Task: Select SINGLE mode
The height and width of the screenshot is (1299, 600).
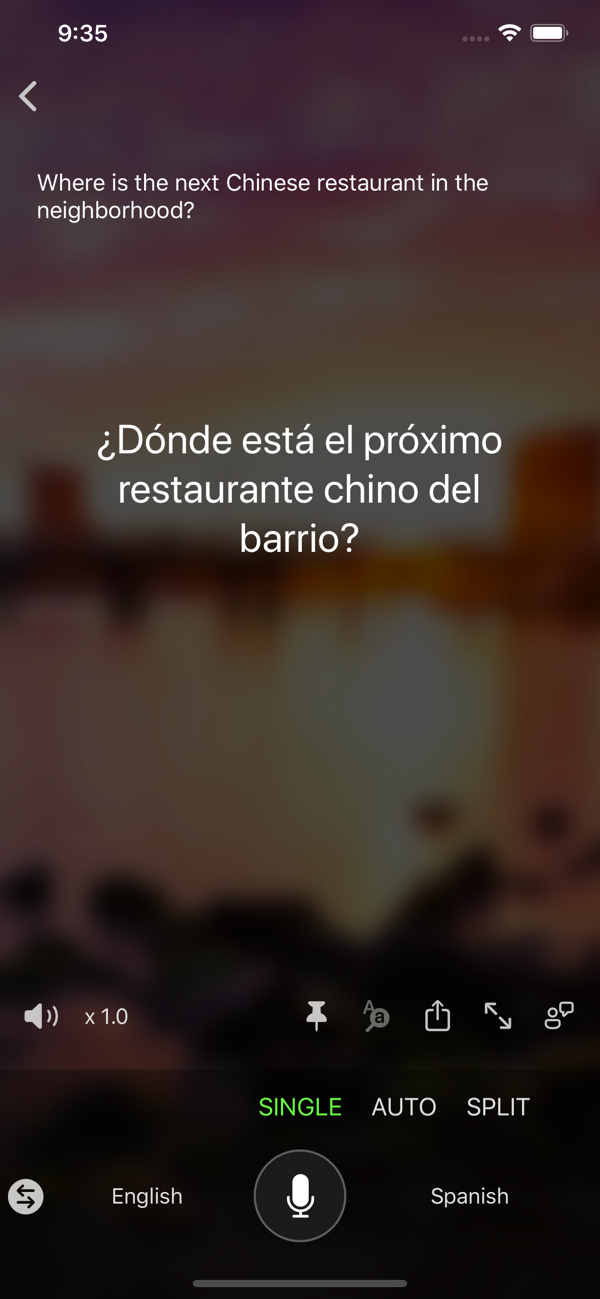Action: pos(300,1107)
